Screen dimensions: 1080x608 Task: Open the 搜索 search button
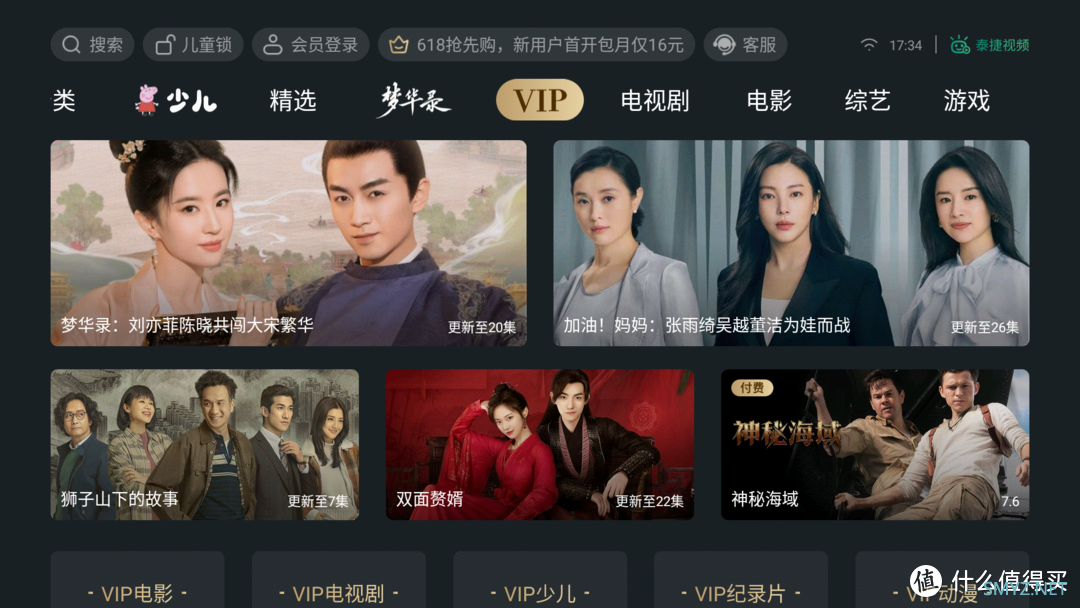93,45
